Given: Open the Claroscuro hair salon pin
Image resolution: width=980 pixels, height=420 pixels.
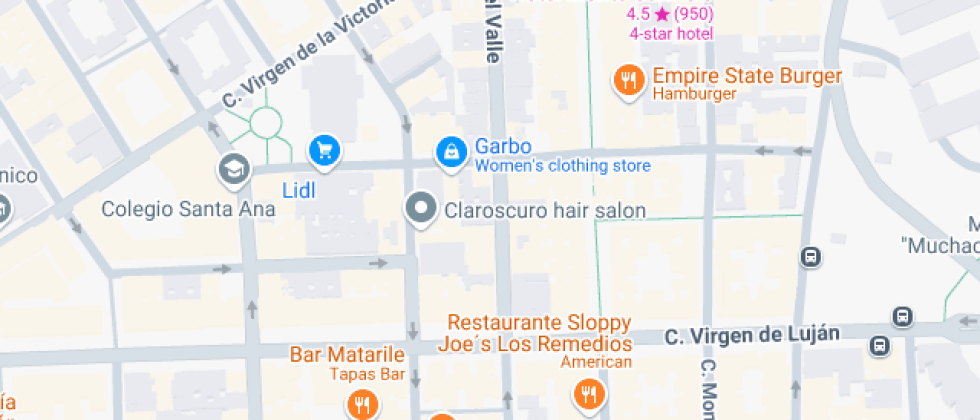Looking at the screenshot, I should [421, 209].
